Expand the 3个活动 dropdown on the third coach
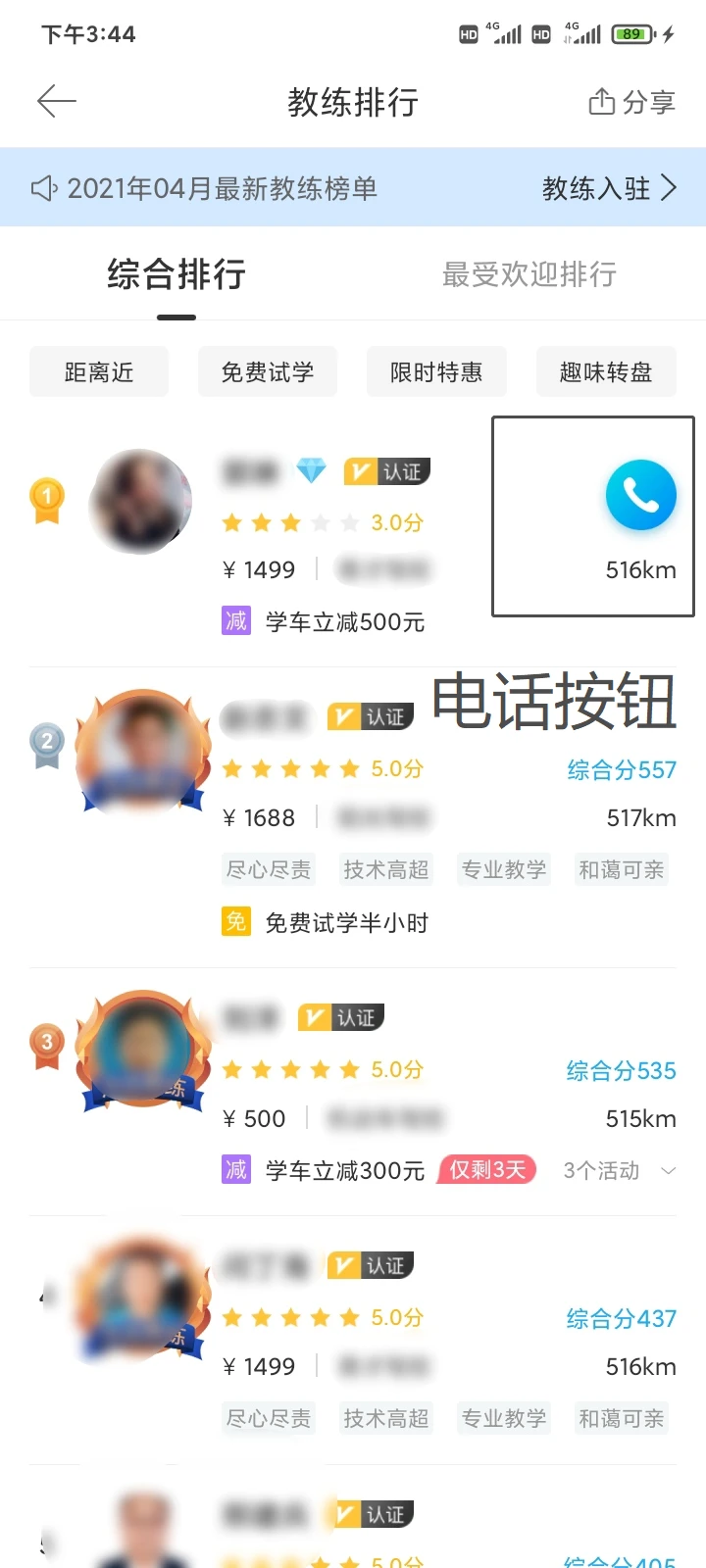This screenshot has width=706, height=1568. point(620,1171)
